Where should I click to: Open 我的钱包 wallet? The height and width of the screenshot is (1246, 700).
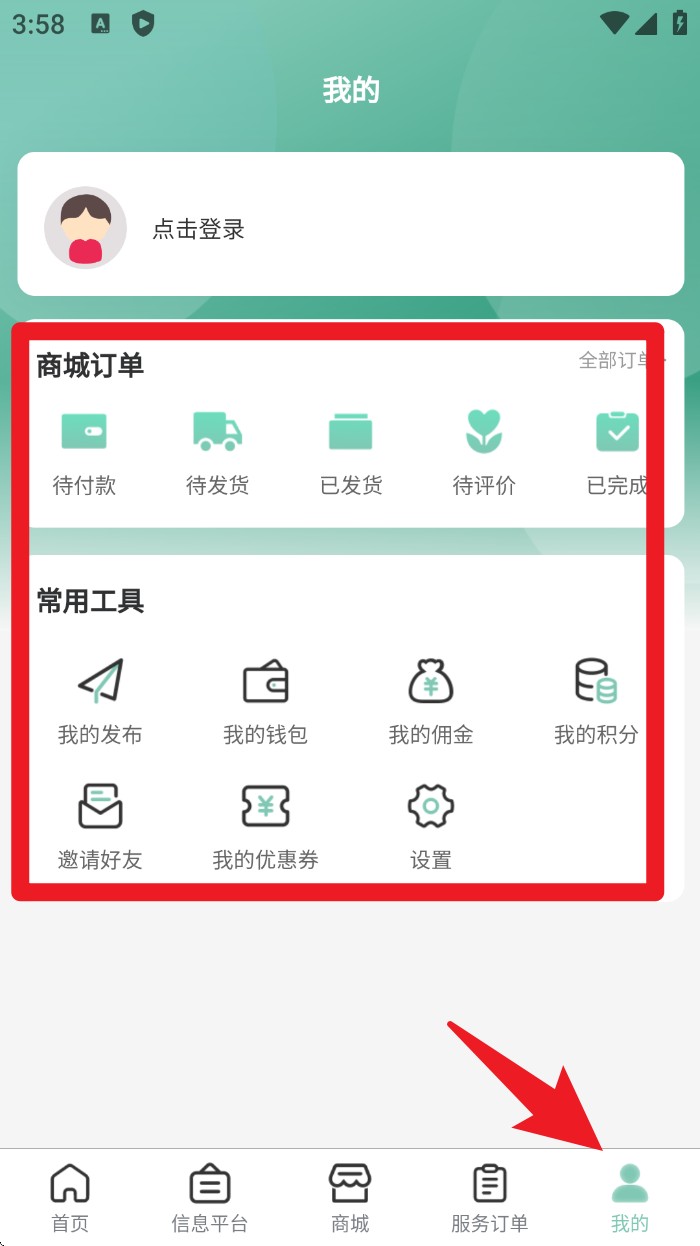pos(265,702)
